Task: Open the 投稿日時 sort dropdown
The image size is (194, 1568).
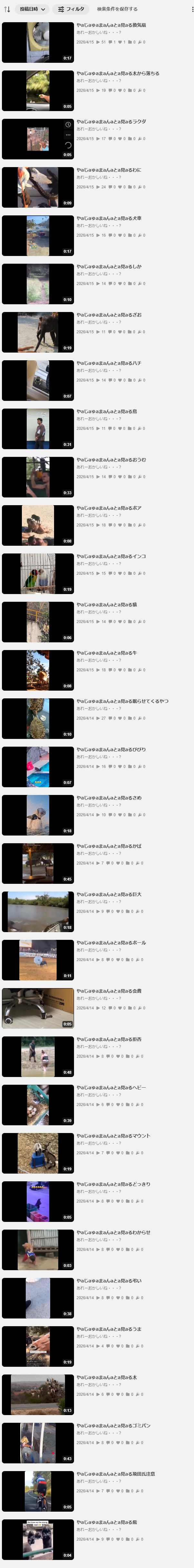Action: coord(32,9)
